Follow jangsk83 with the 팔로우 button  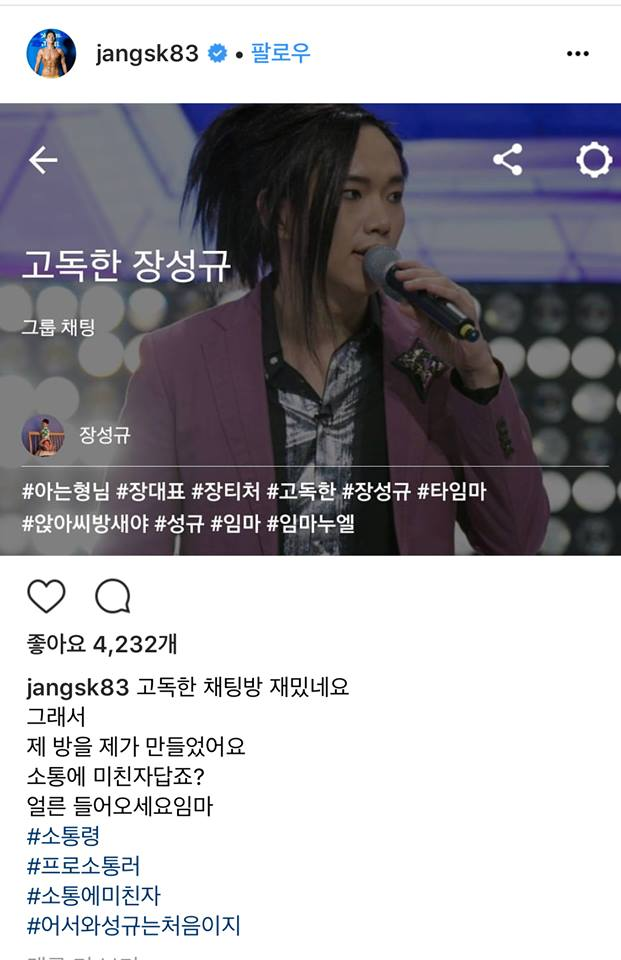pos(280,54)
